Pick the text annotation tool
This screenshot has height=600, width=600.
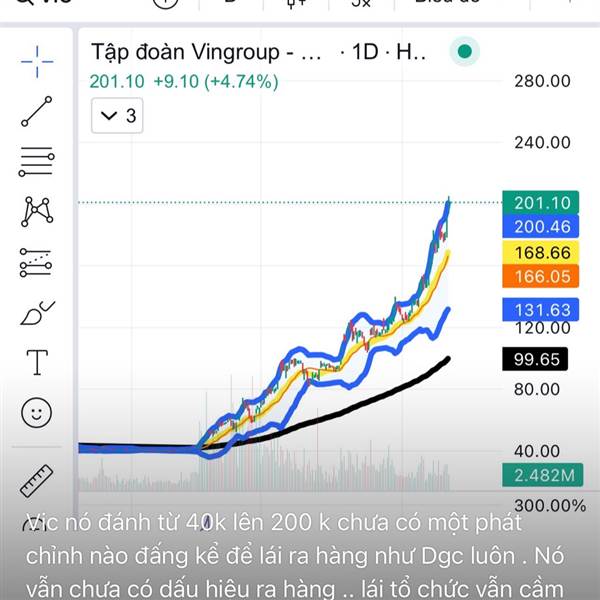point(37,362)
